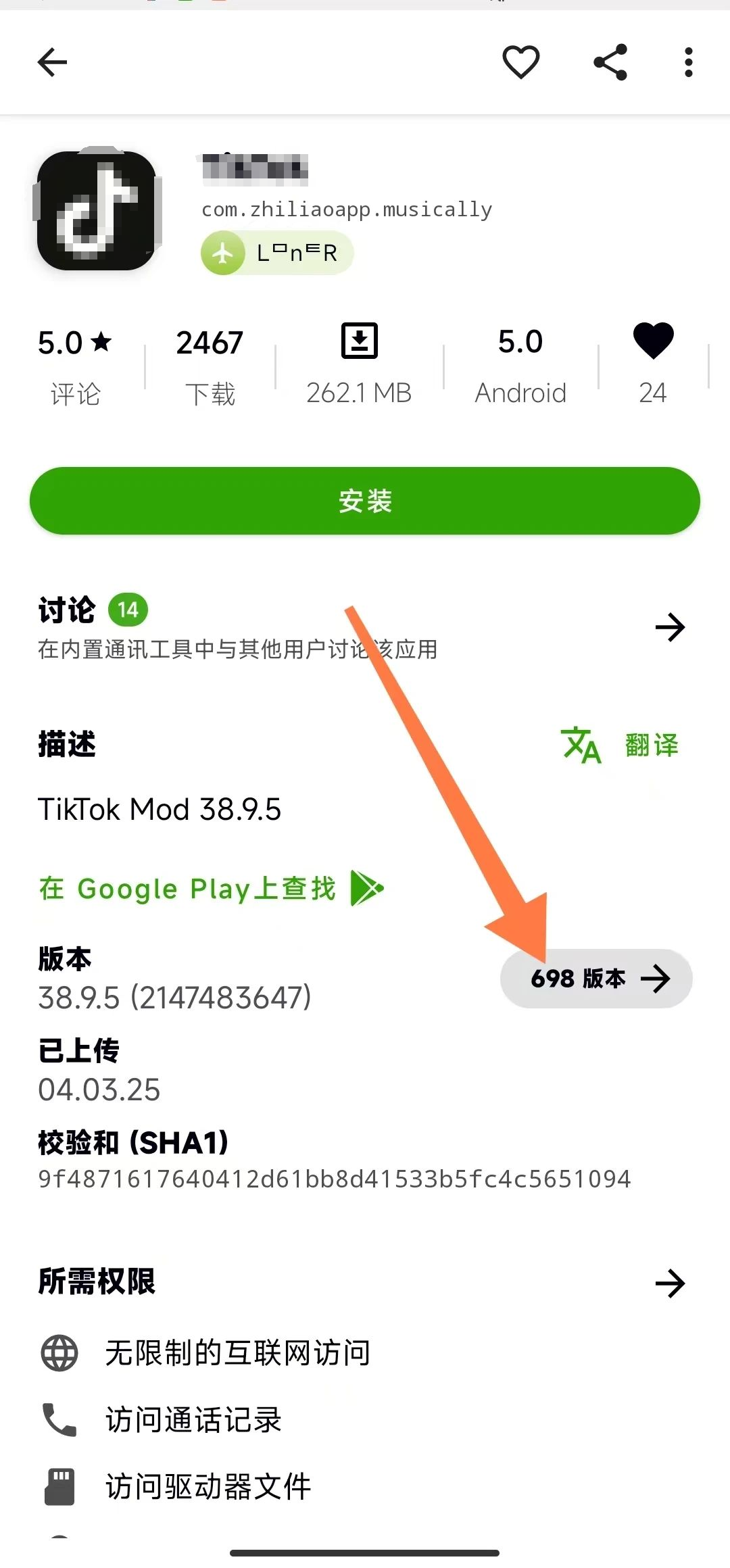The image size is (730, 1568).
Task: Tap the heart counter showing 24
Action: [653, 365]
